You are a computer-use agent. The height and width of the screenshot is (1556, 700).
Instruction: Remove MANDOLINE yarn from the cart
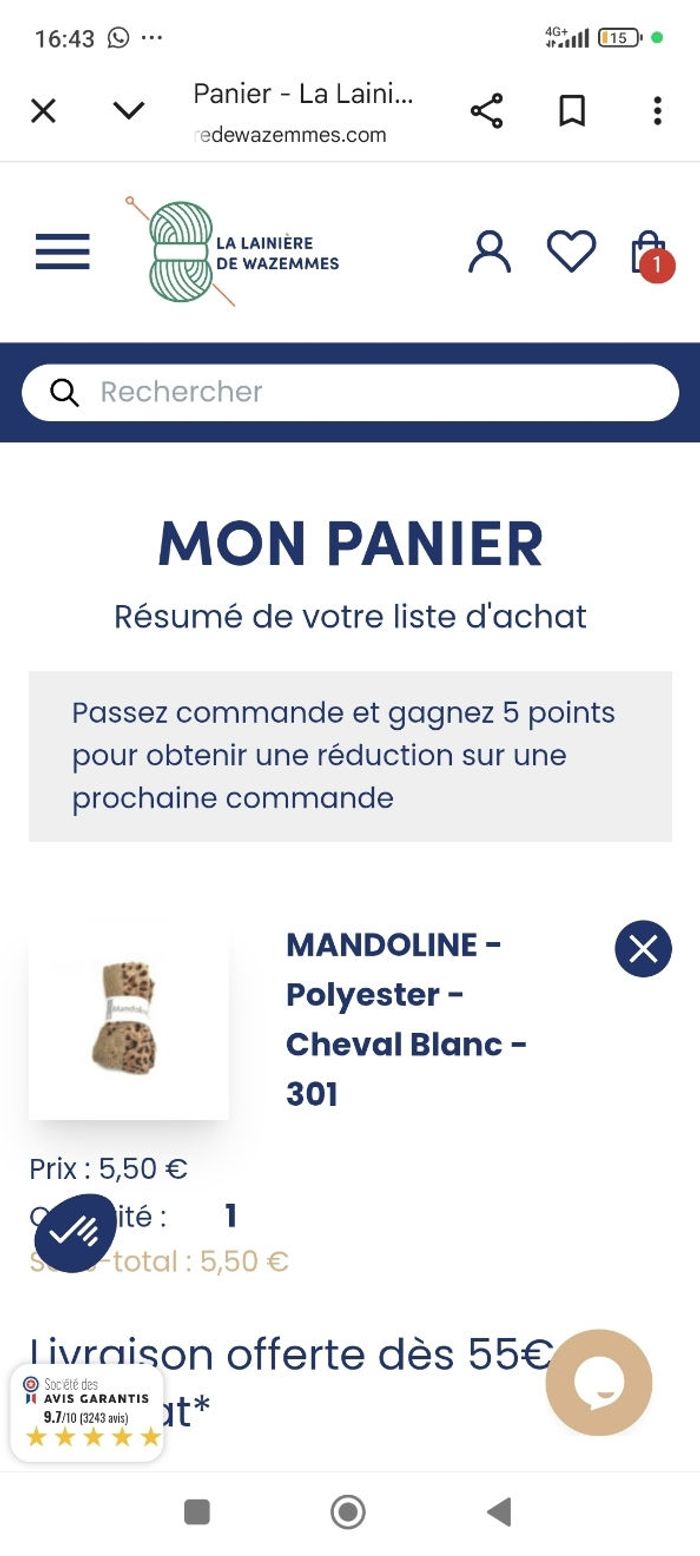(643, 948)
